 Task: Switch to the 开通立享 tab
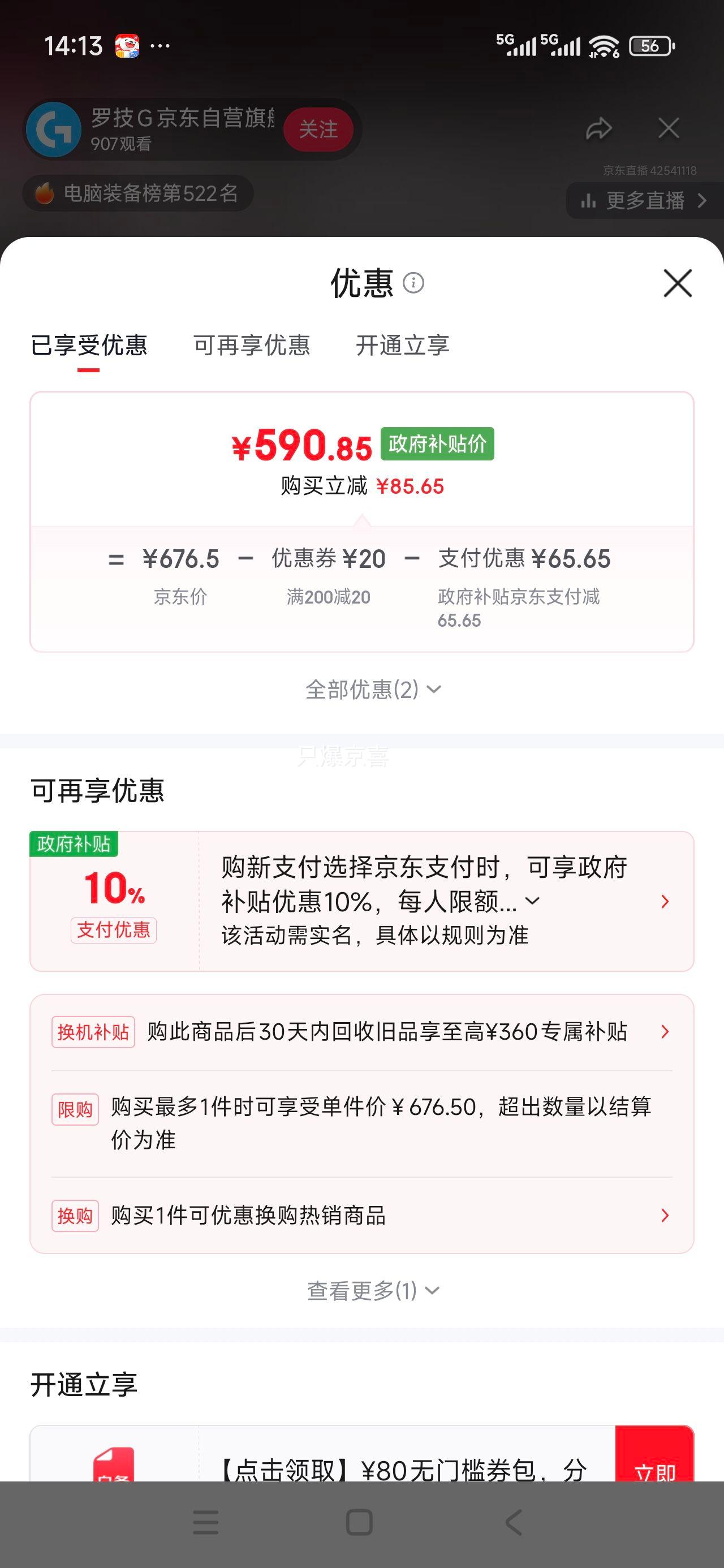401,346
